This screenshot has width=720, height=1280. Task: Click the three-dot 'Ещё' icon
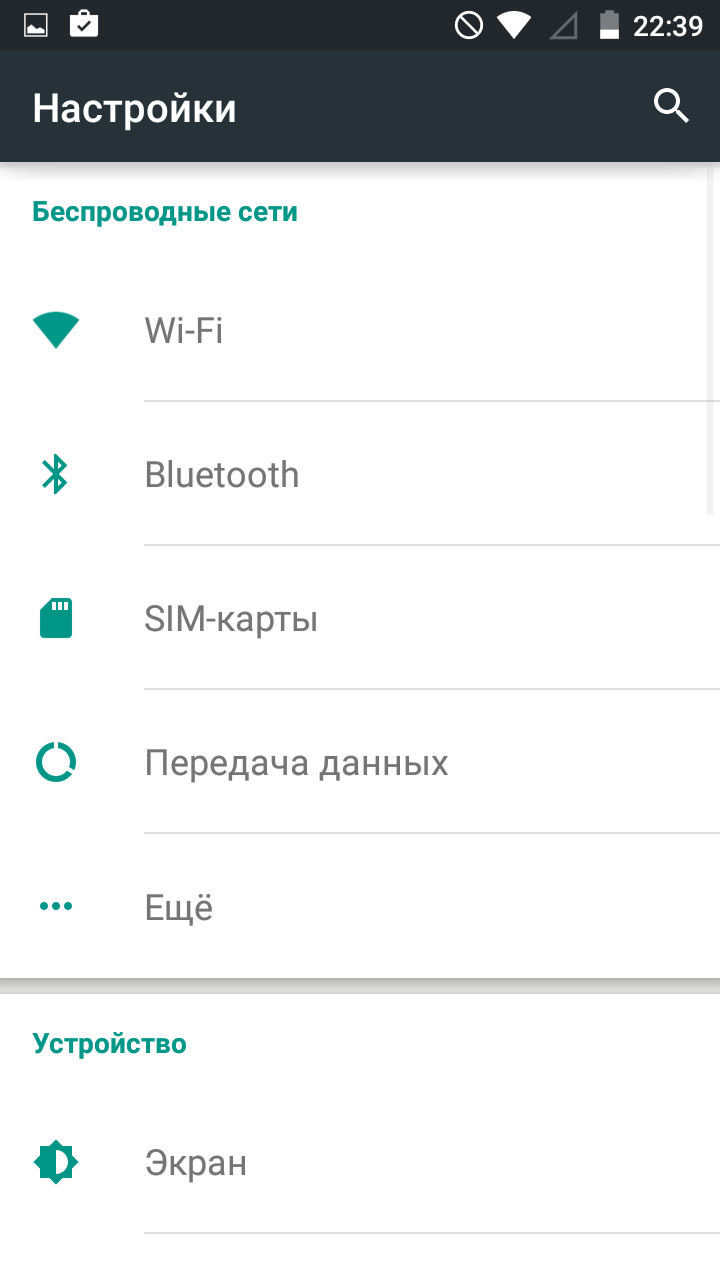(57, 906)
